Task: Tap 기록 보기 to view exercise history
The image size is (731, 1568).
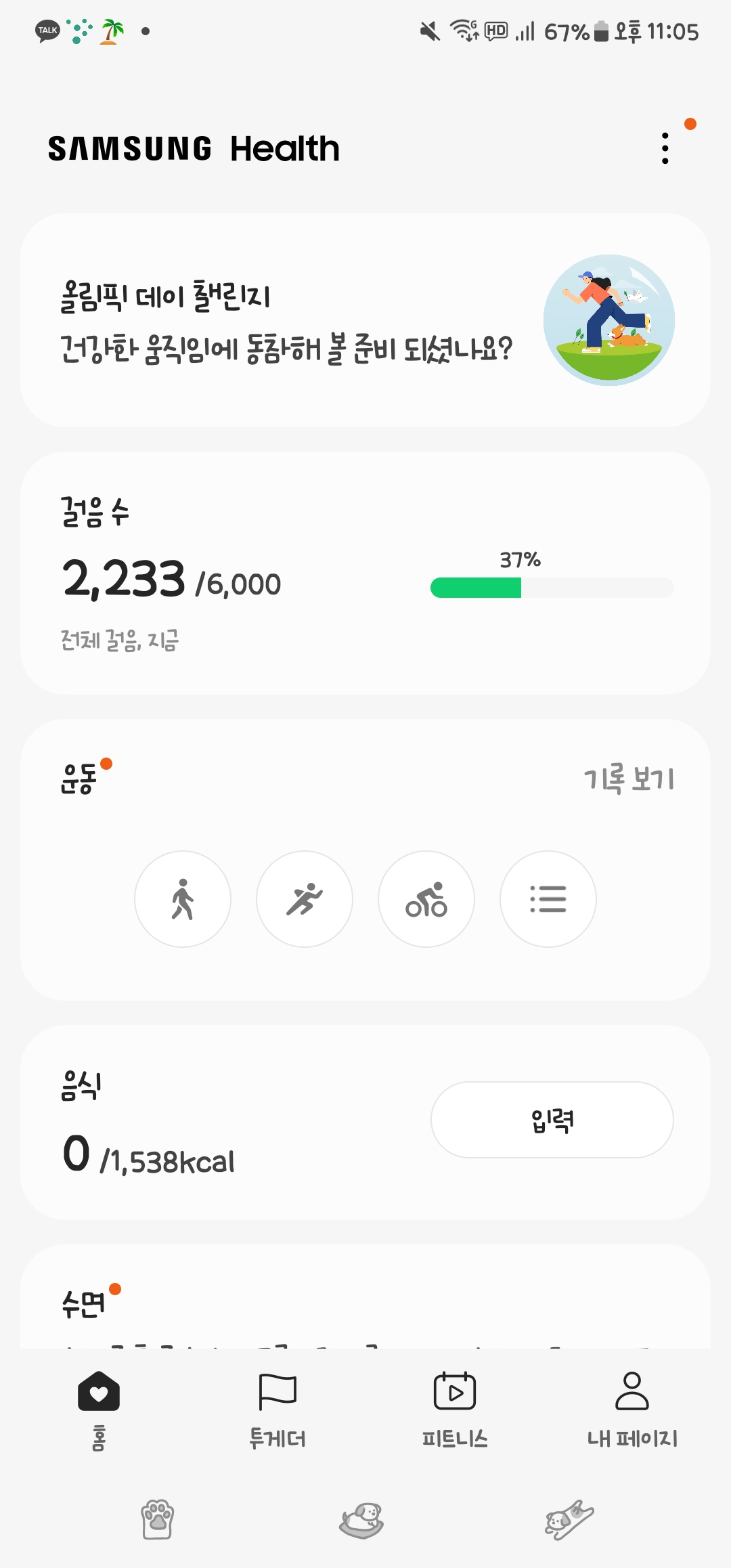Action: [629, 779]
